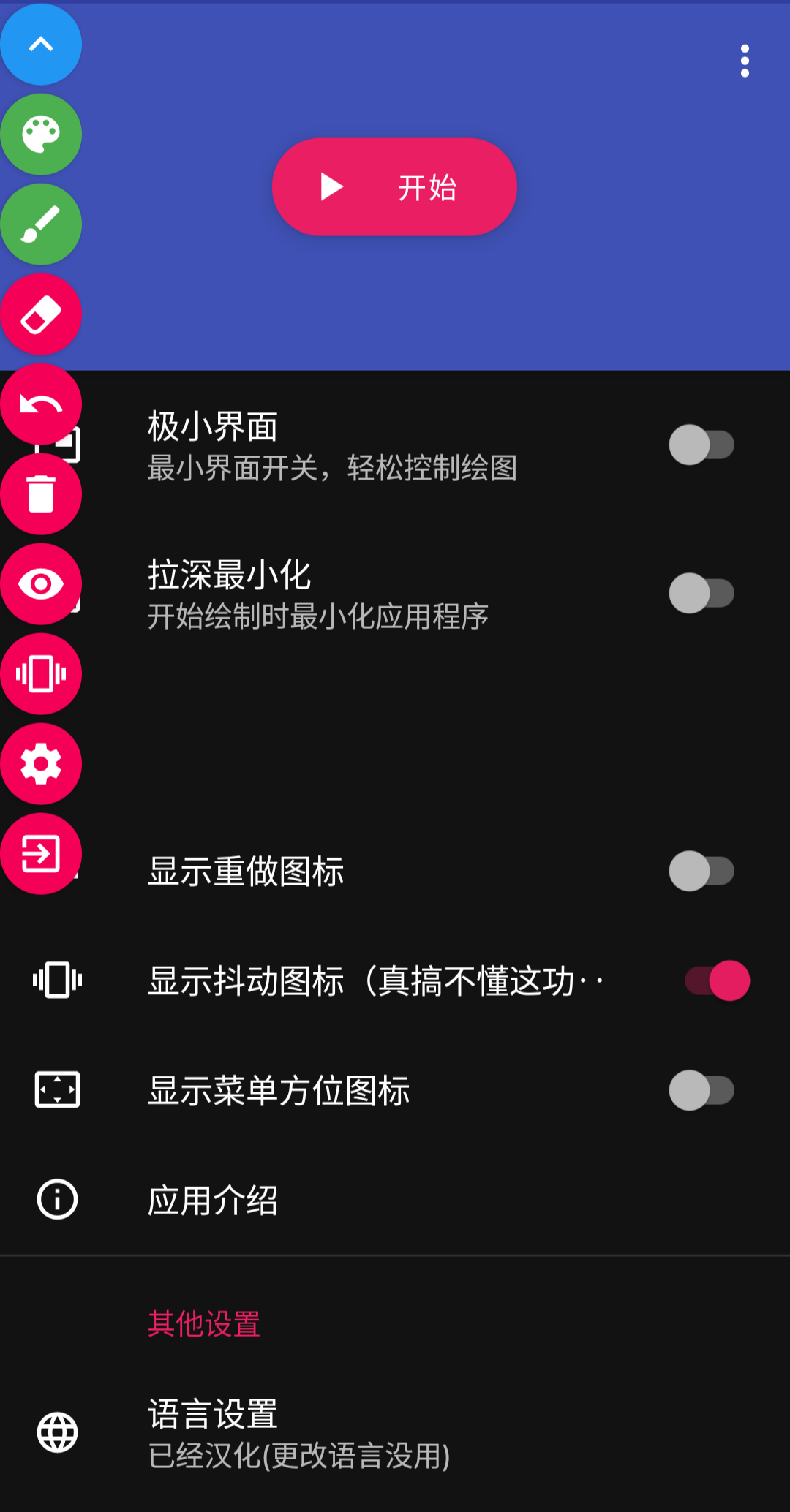The height and width of the screenshot is (1512, 790).
Task: Click the exit icon at toolbar bottom
Action: 40,855
